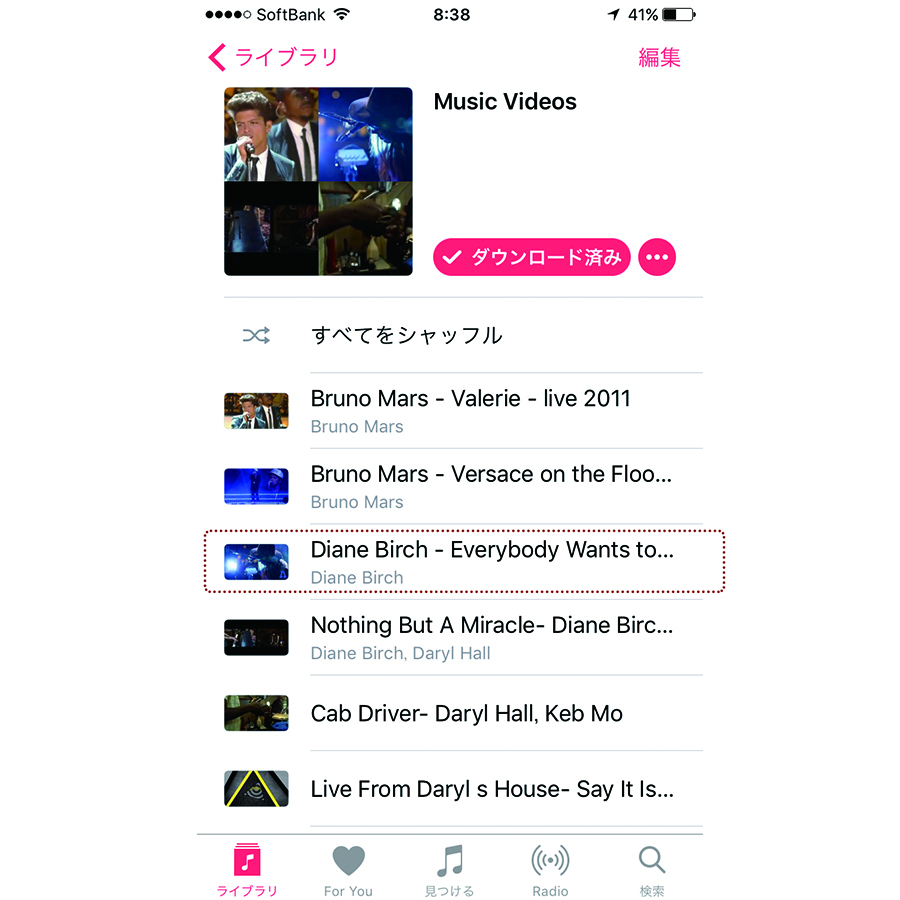
Task: Tap the ダウンロード済み button
Action: point(531,257)
